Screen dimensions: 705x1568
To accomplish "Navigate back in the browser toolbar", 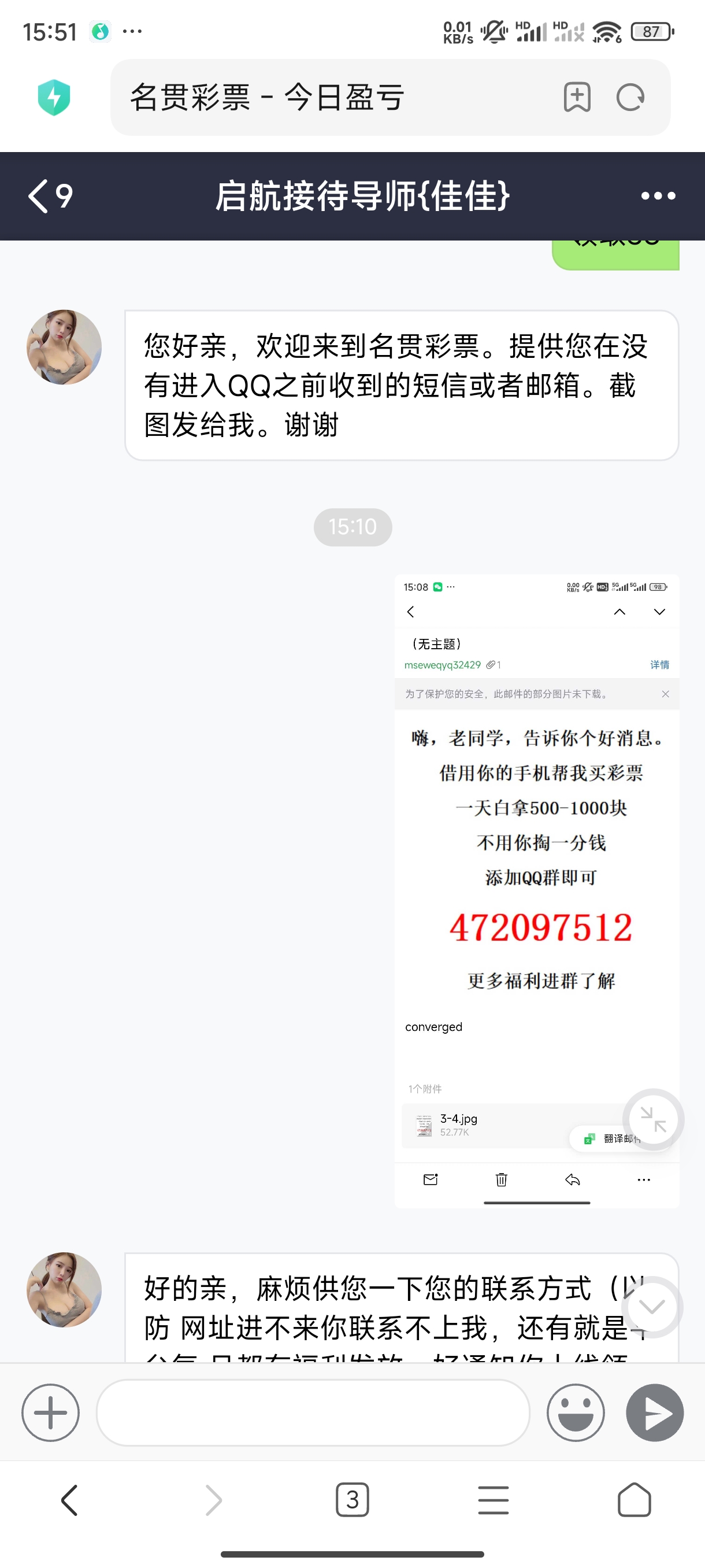I will (x=70, y=1500).
